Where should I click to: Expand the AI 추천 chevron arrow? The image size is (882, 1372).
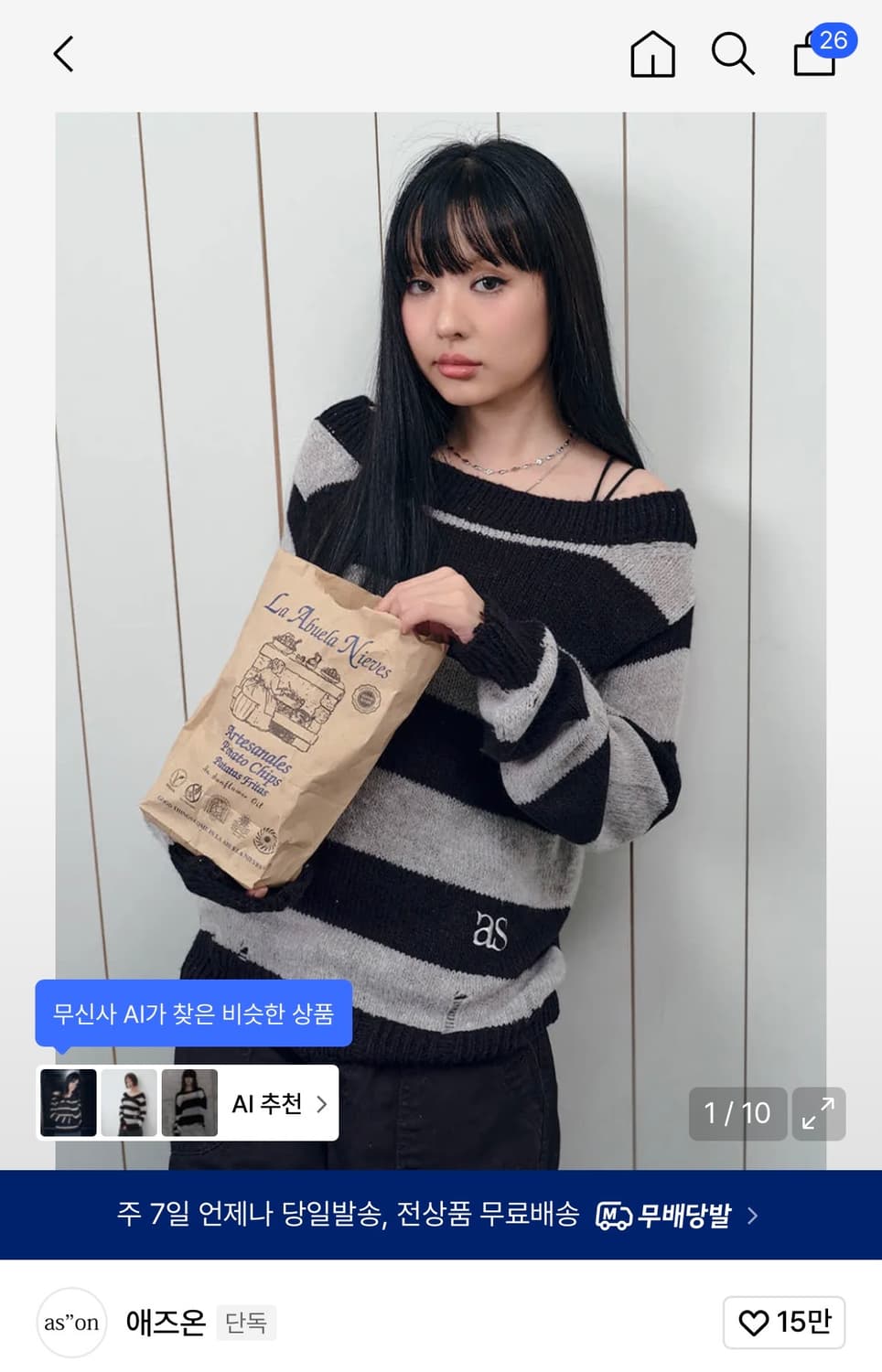pyautogui.click(x=321, y=1104)
